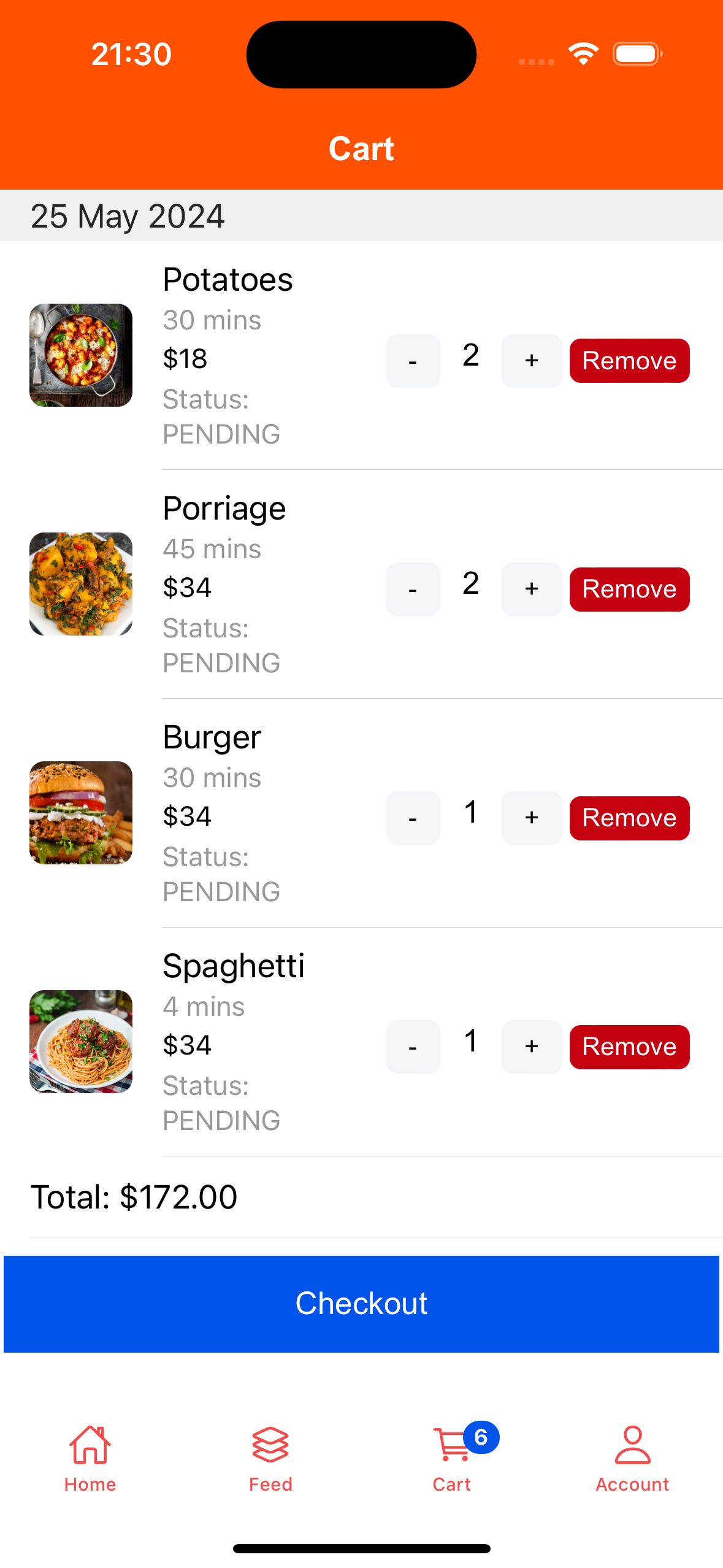This screenshot has width=723, height=1568.
Task: Decrease Porriage quantity by one
Action: [413, 589]
